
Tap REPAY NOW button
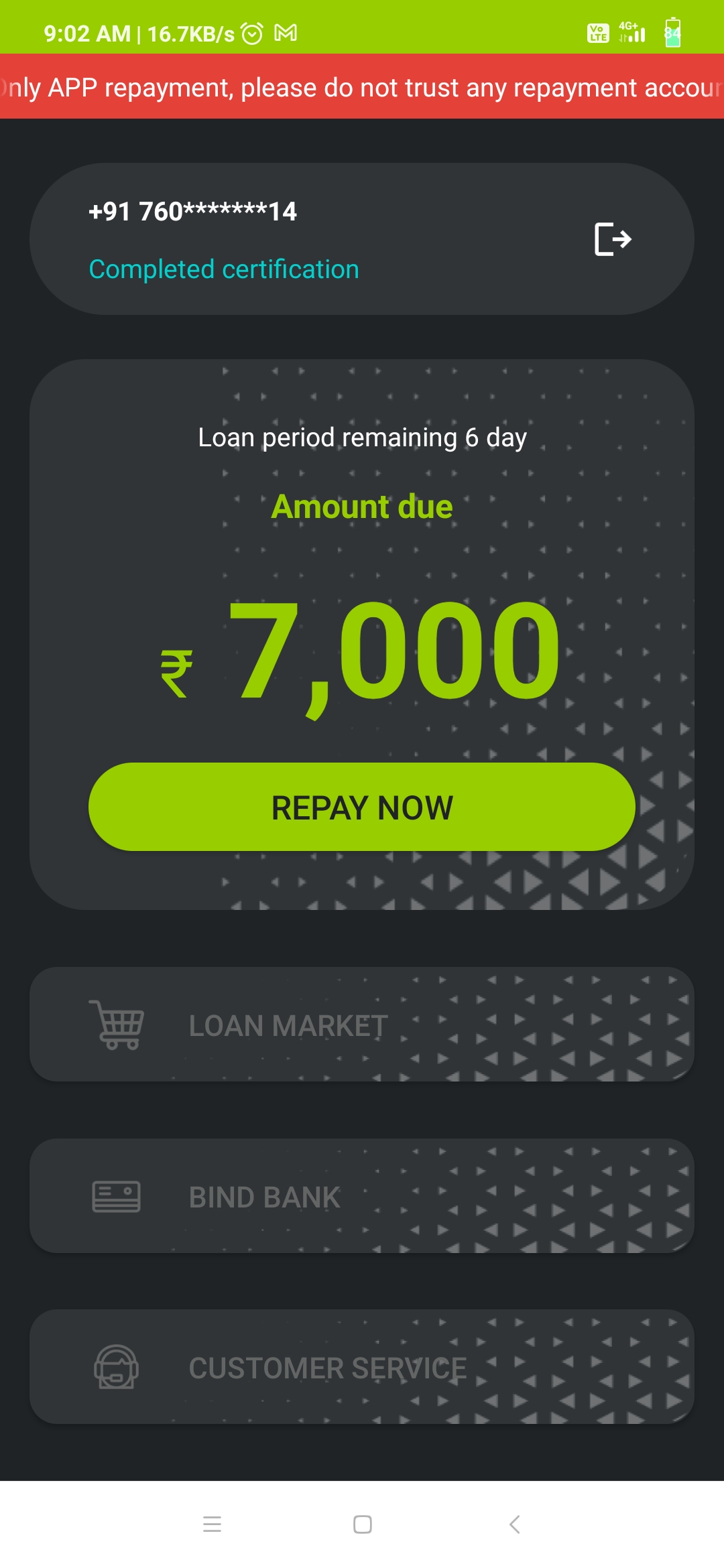pos(361,807)
